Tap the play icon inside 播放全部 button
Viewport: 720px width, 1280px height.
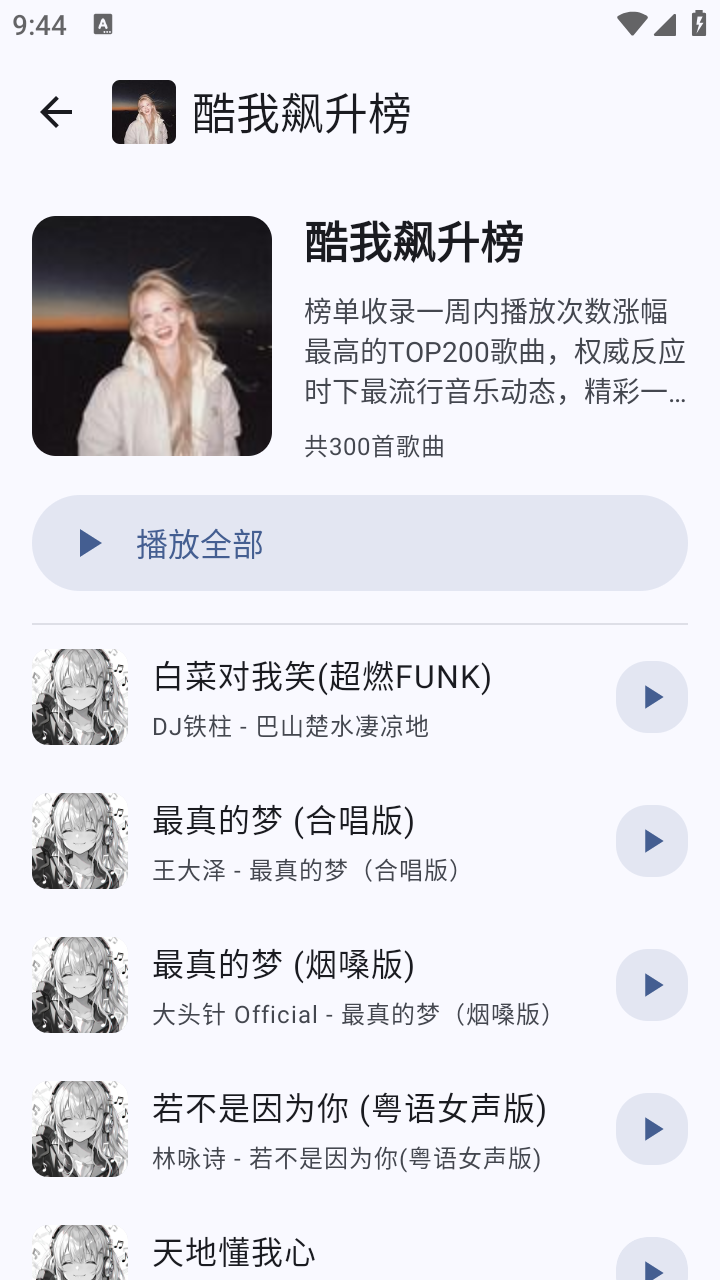click(89, 542)
